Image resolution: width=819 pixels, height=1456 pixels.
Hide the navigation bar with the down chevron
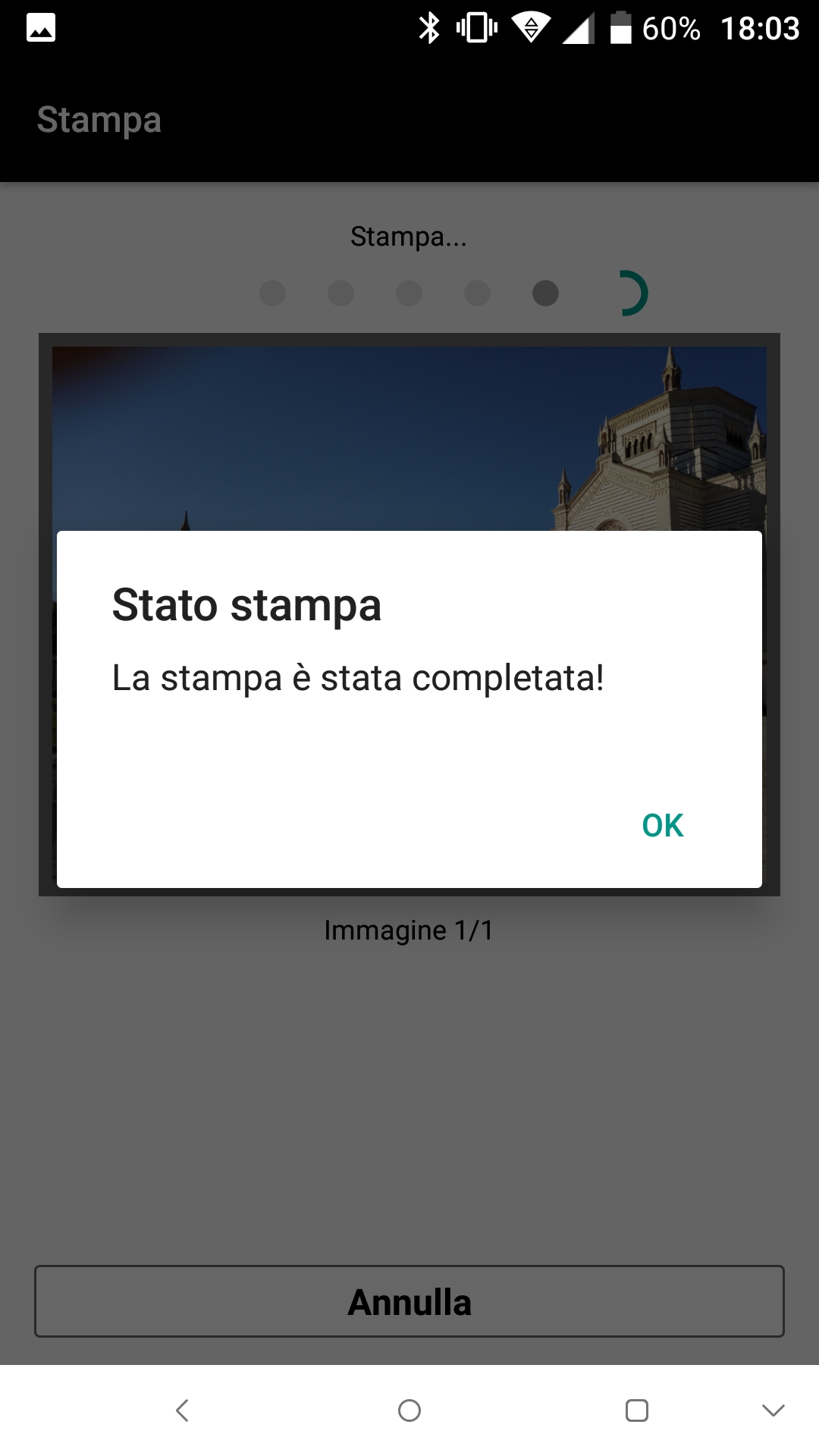(x=773, y=1410)
